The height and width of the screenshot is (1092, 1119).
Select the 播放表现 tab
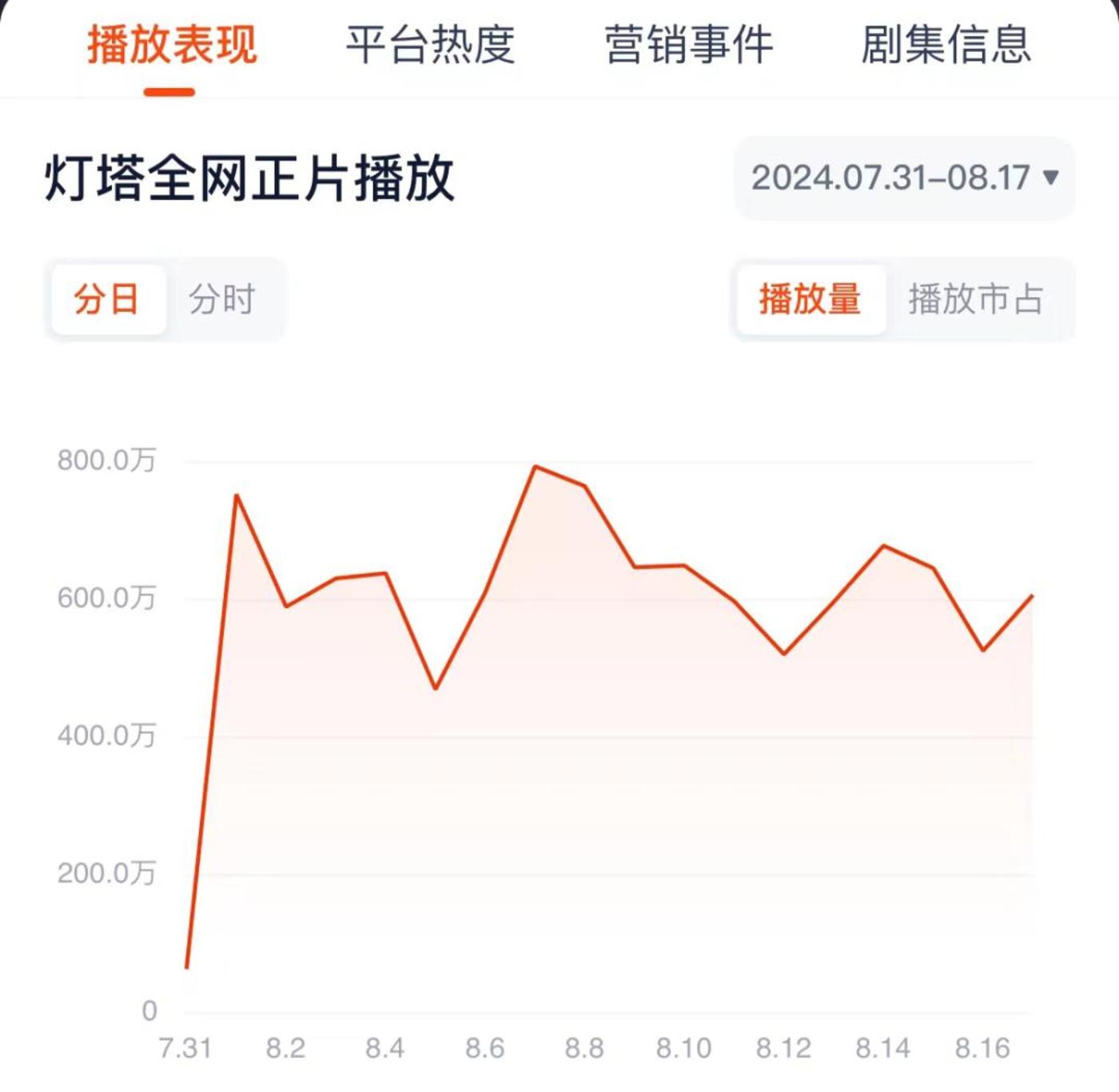point(172,45)
